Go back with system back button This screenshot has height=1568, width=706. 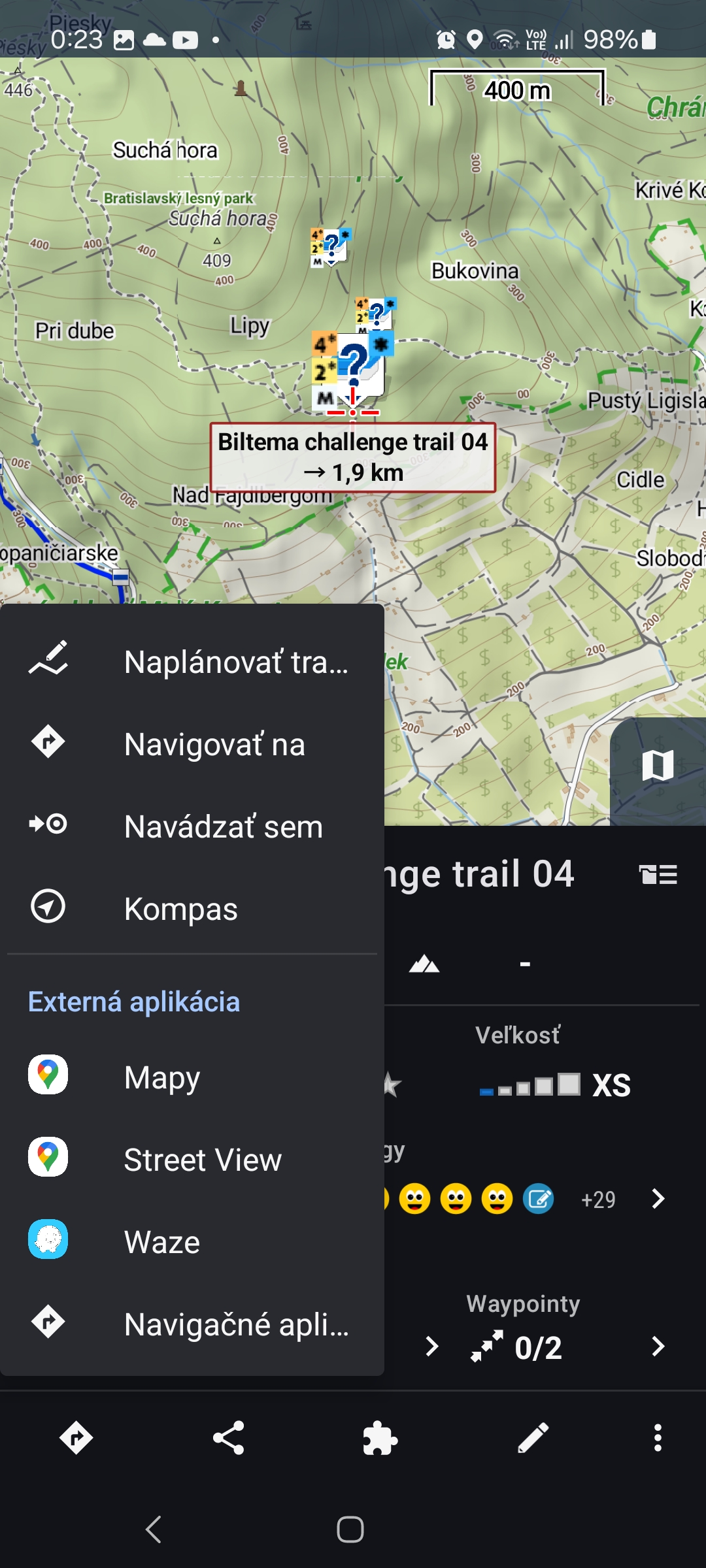click(x=154, y=1529)
